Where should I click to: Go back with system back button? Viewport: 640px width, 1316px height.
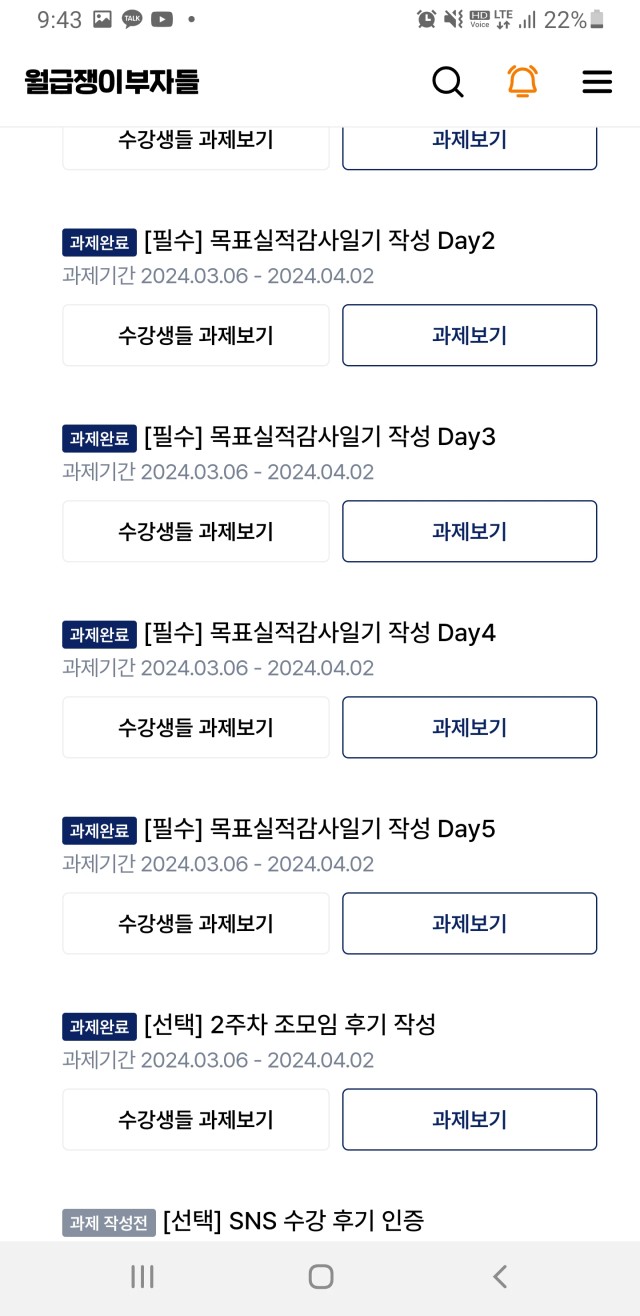click(x=500, y=1276)
